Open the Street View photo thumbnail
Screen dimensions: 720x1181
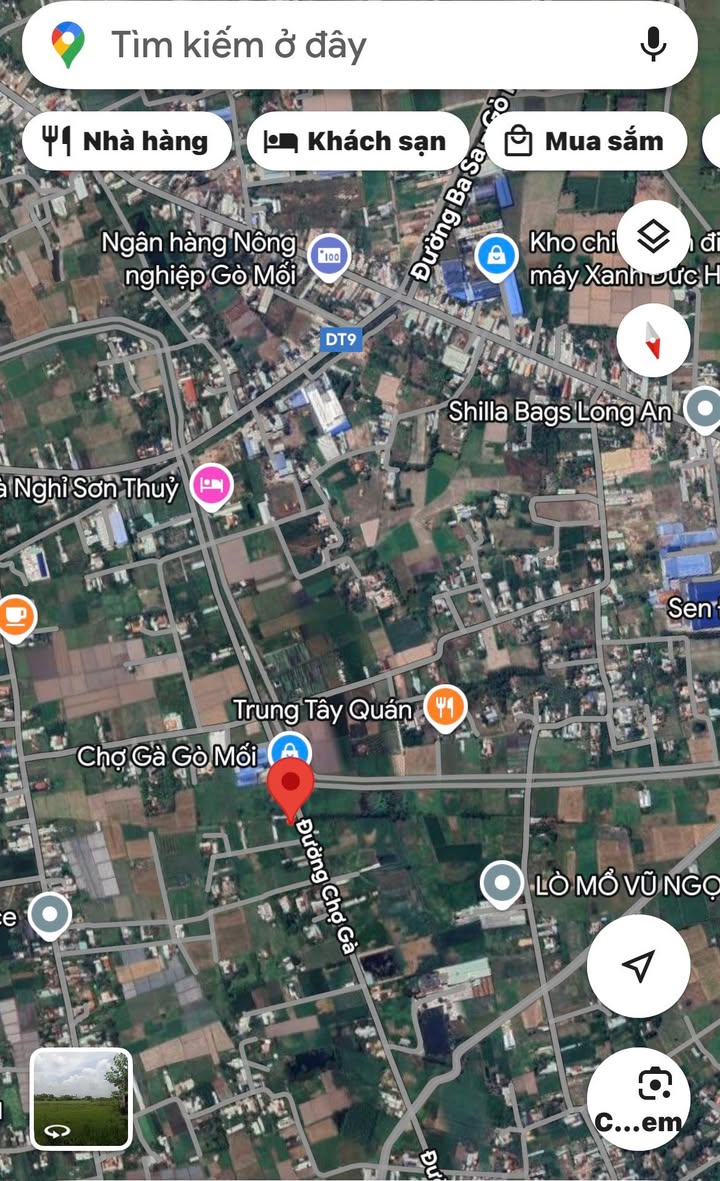click(81, 1098)
